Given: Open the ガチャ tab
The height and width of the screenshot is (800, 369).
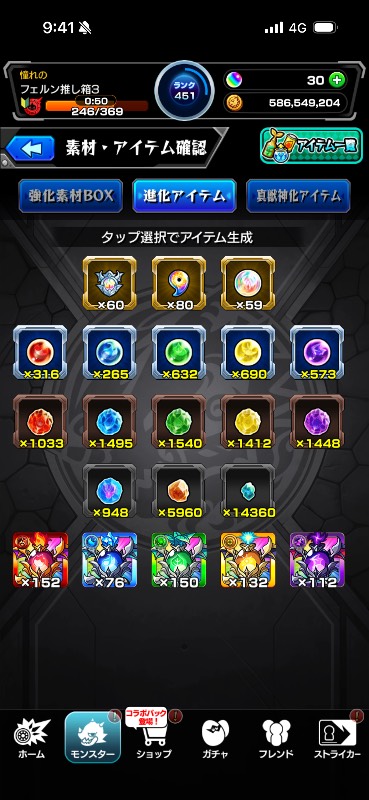Looking at the screenshot, I should [215, 738].
